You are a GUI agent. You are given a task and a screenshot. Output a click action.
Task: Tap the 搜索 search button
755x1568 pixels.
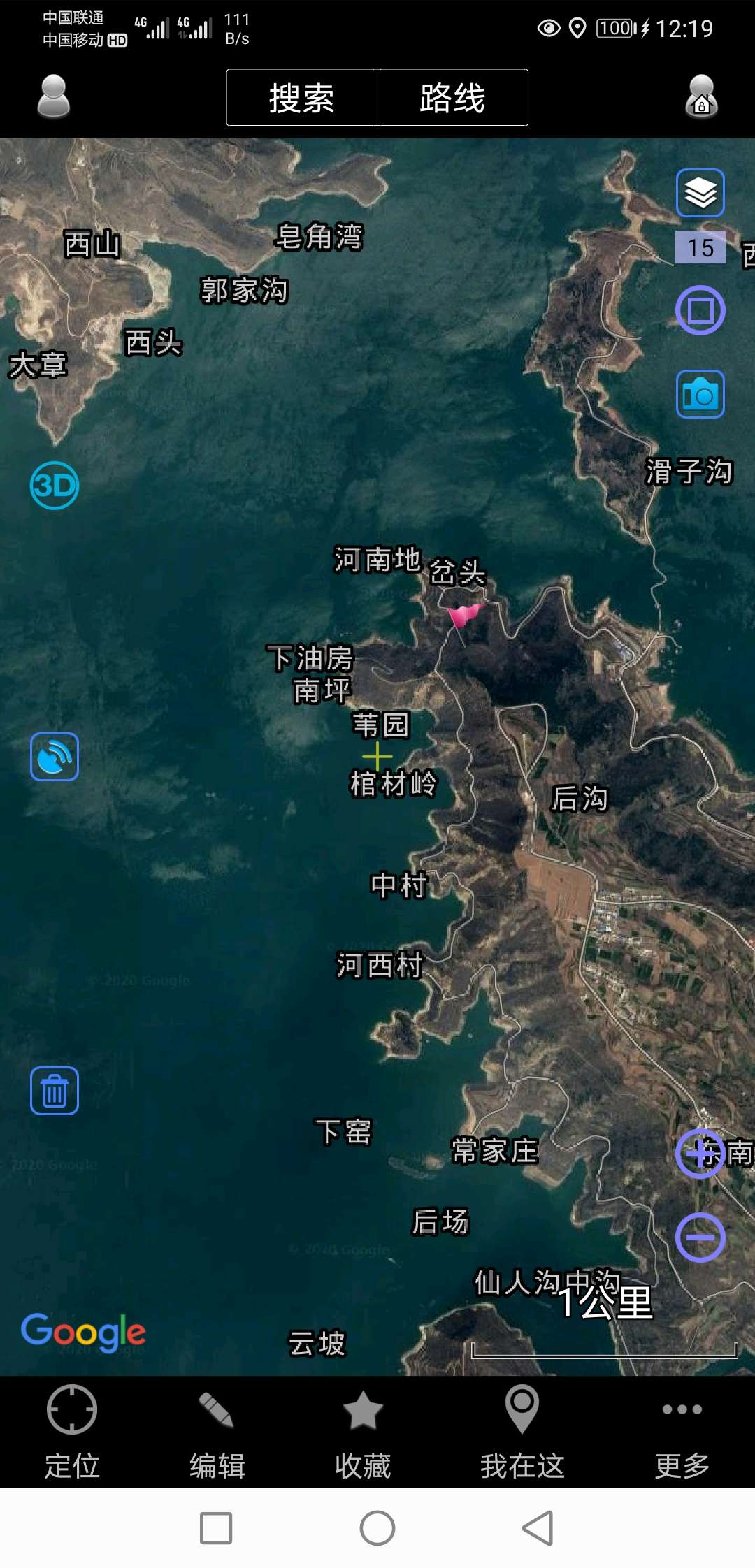[x=302, y=97]
